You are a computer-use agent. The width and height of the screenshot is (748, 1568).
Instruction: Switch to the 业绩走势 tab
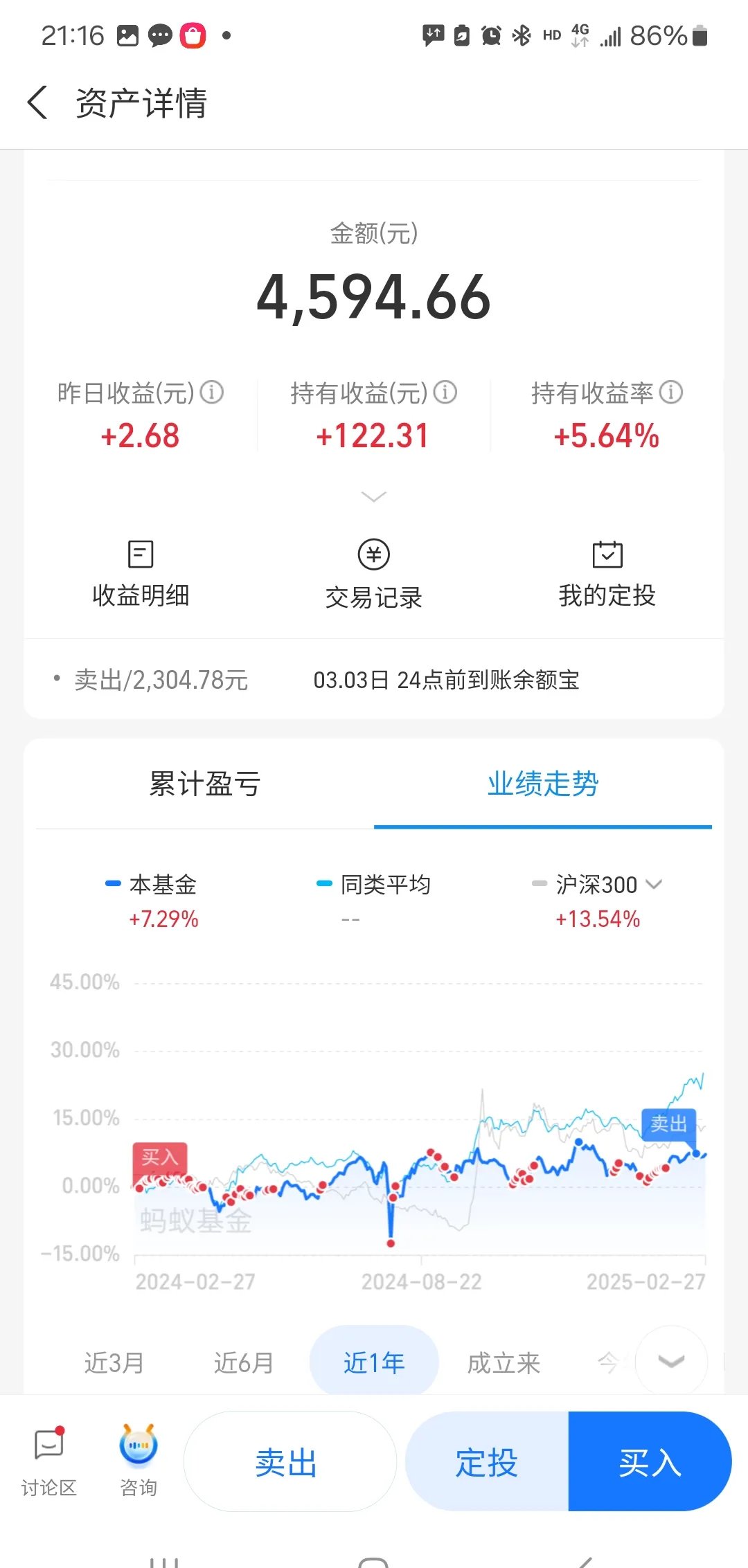click(x=543, y=784)
